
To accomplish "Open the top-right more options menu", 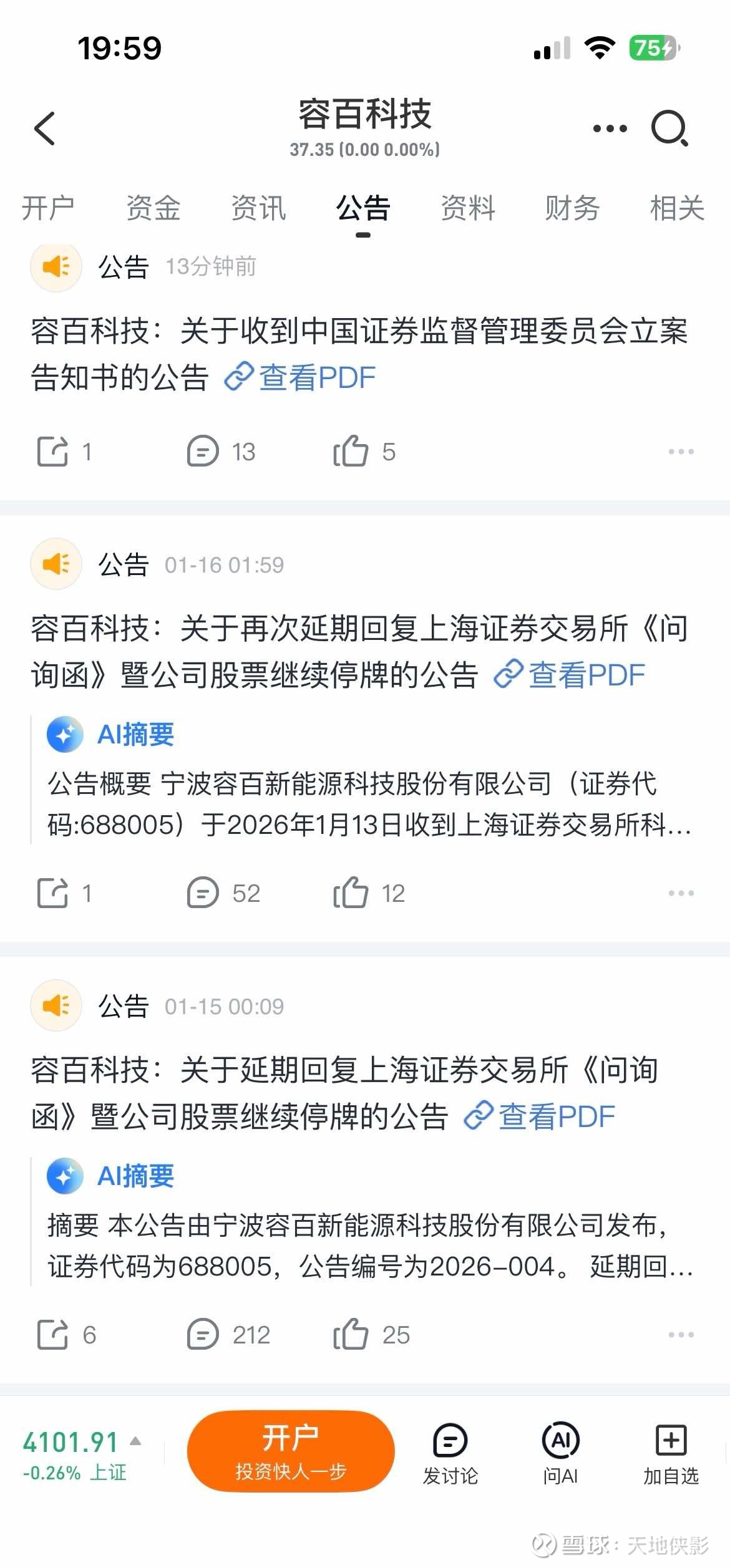I will coord(608,128).
